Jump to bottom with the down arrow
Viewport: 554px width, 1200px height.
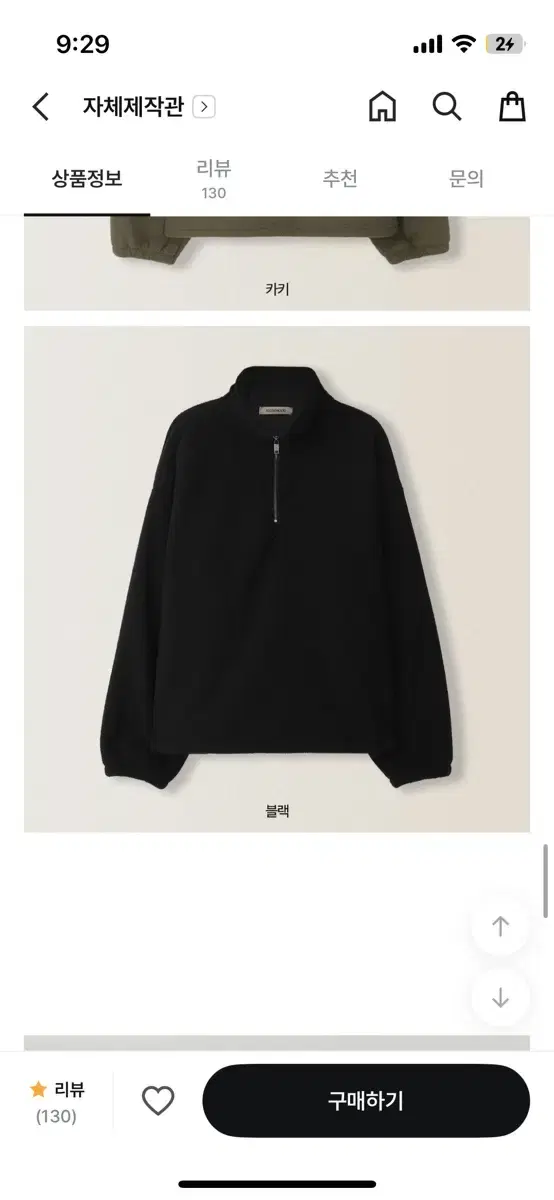[x=501, y=998]
